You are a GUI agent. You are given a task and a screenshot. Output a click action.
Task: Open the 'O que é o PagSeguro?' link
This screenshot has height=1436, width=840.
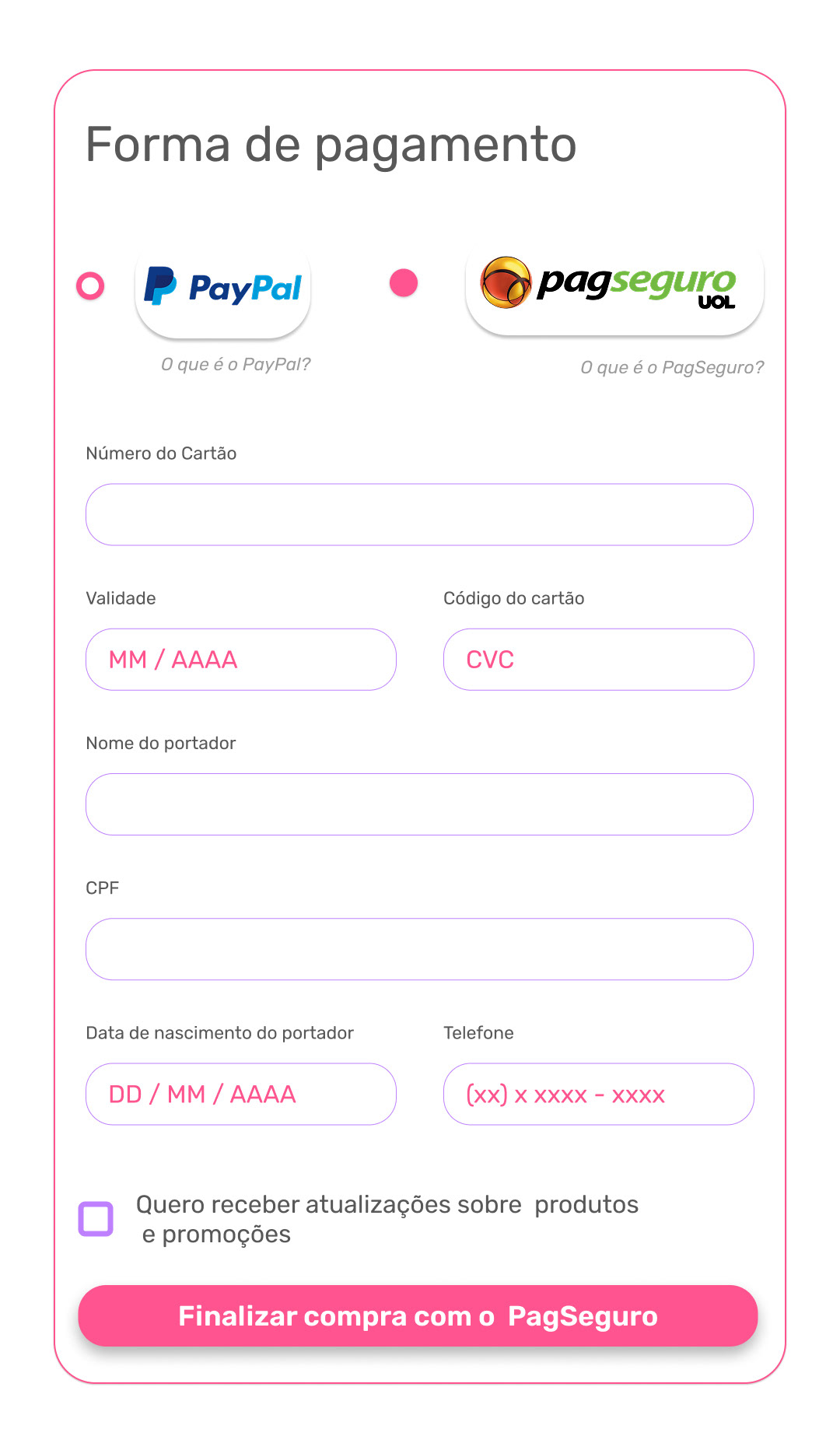pos(672,367)
